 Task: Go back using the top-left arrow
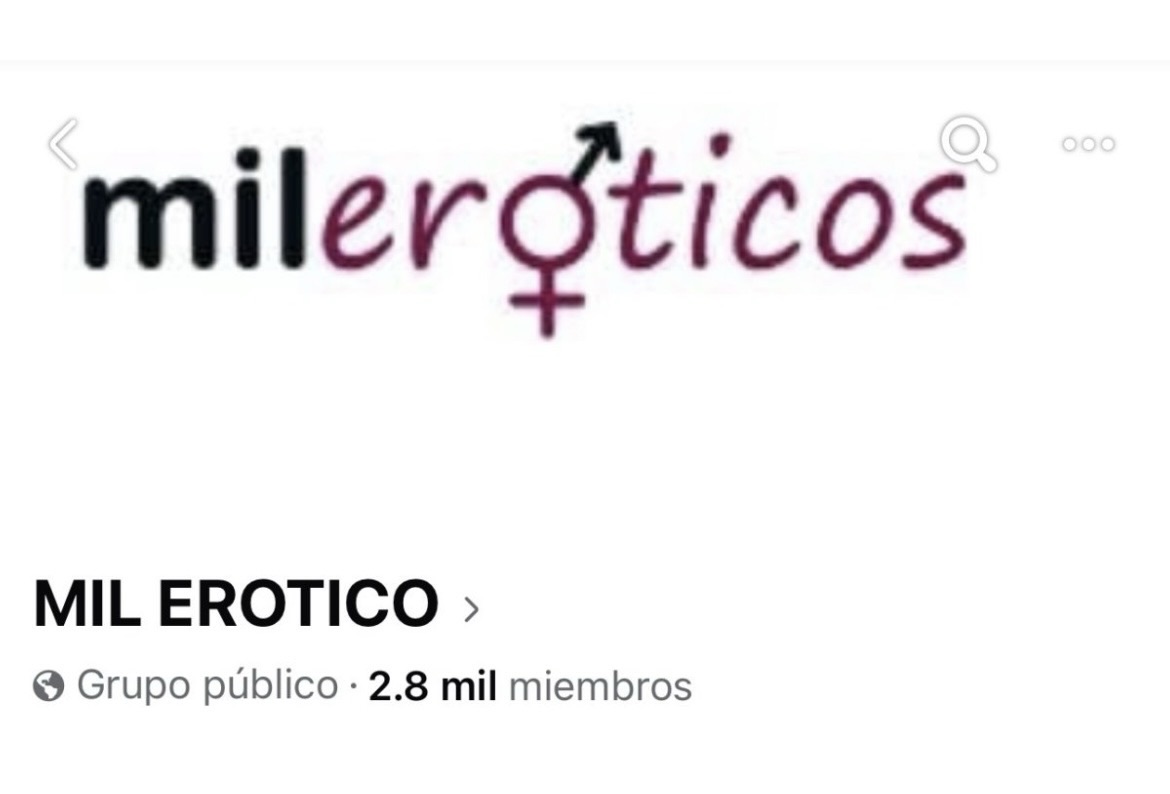coord(63,144)
